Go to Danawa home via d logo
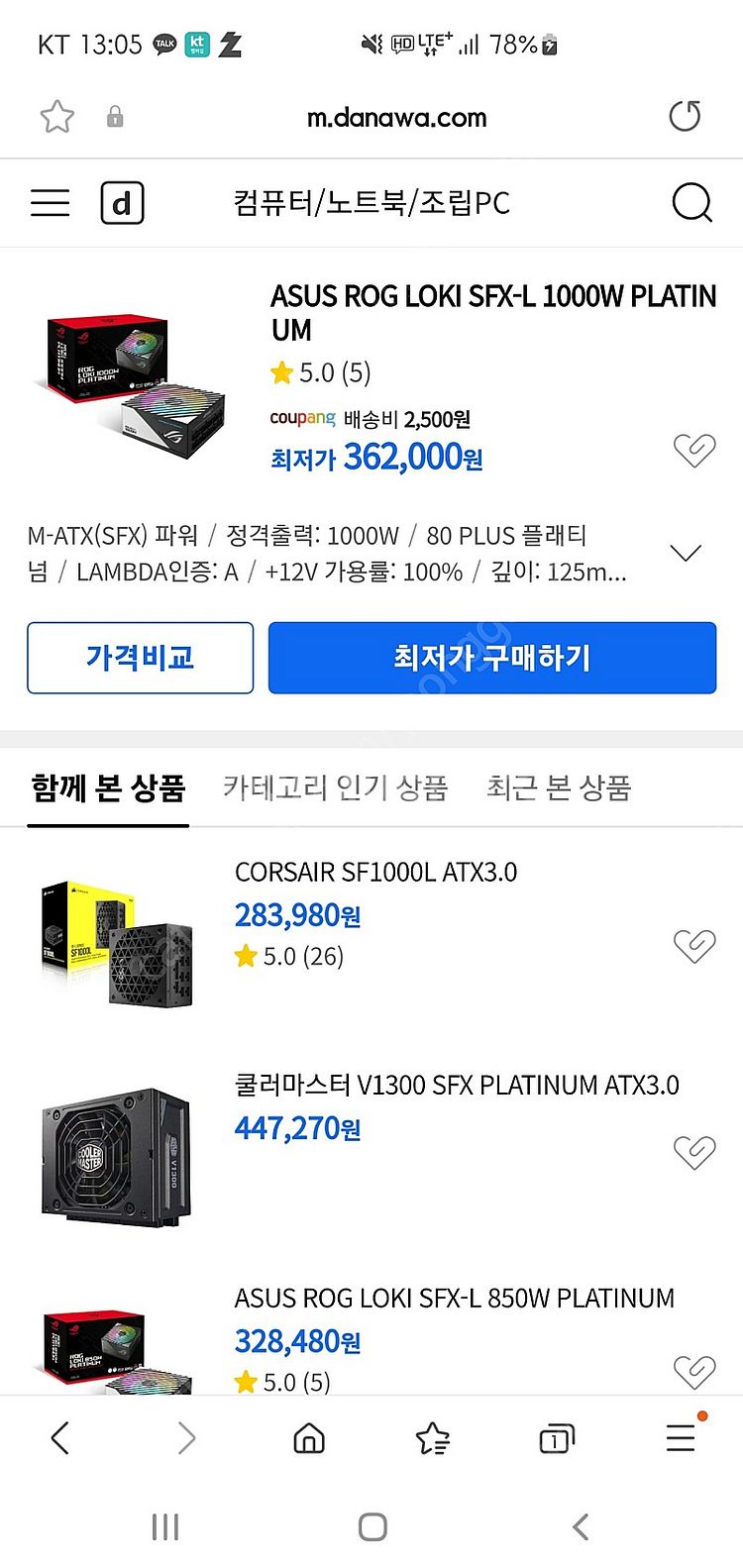This screenshot has width=743, height=1568. tap(122, 203)
